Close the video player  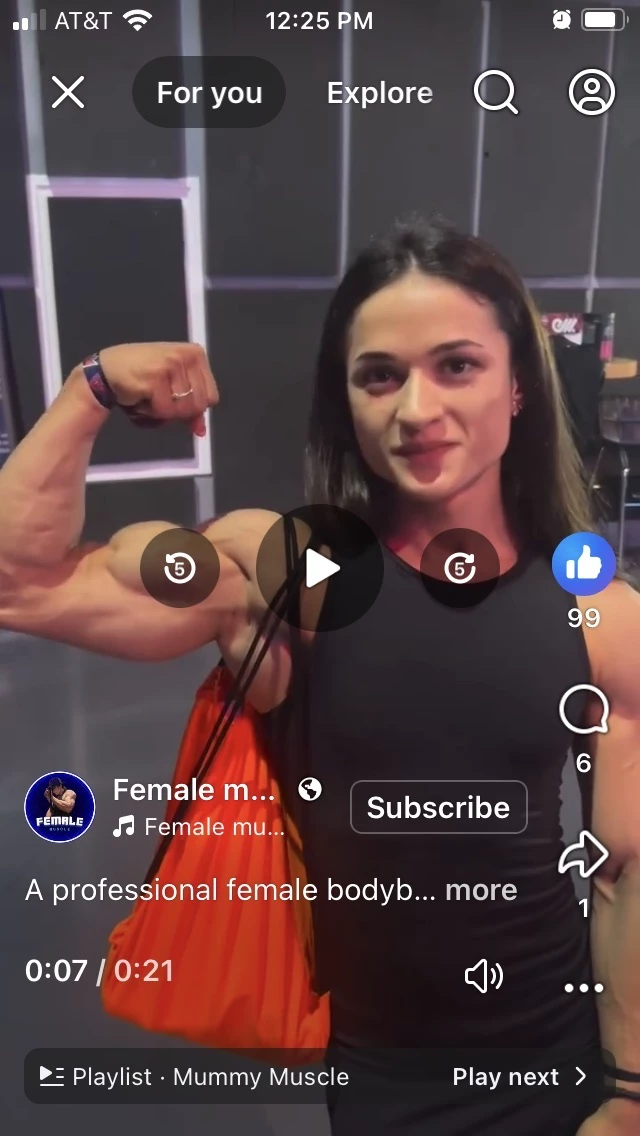click(x=68, y=93)
